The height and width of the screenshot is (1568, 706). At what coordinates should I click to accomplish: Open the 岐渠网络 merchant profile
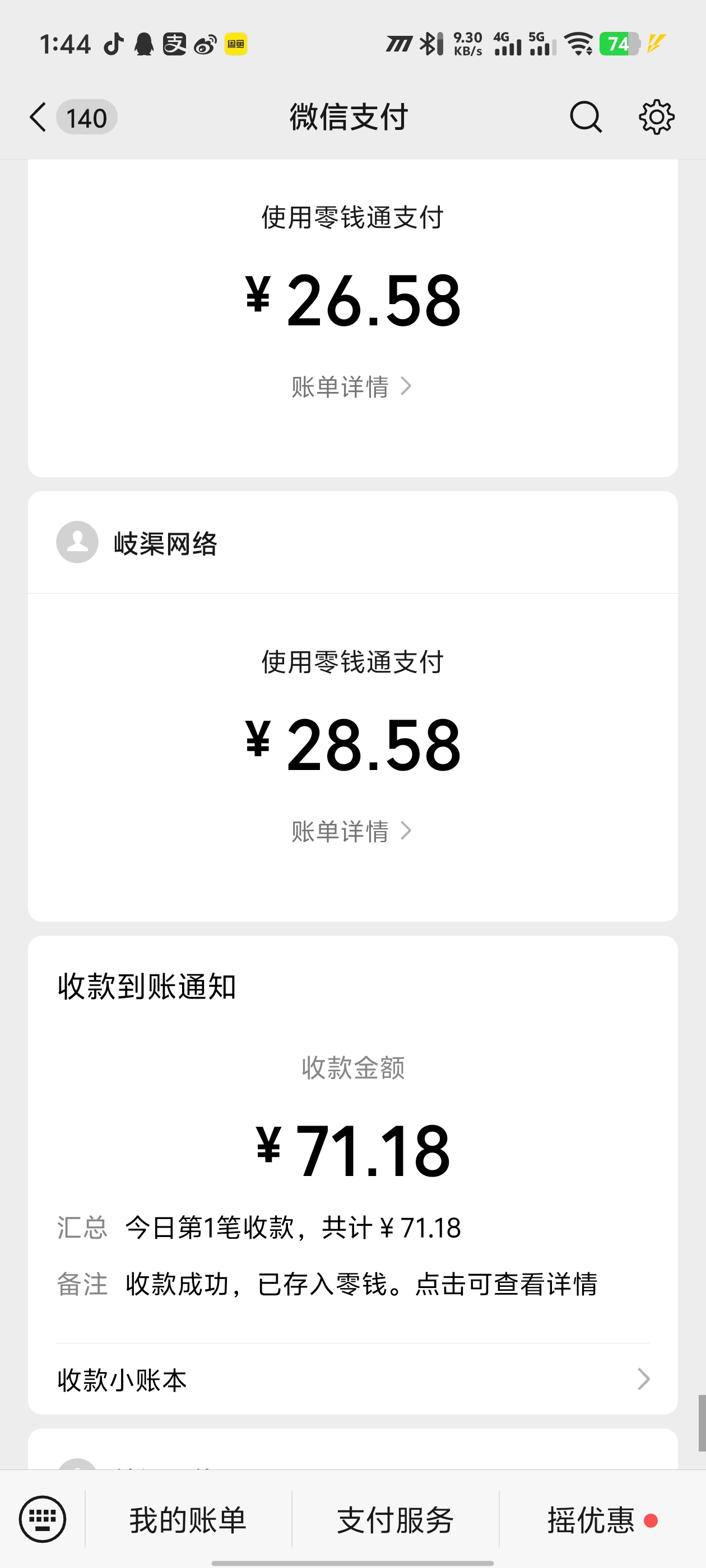(165, 543)
